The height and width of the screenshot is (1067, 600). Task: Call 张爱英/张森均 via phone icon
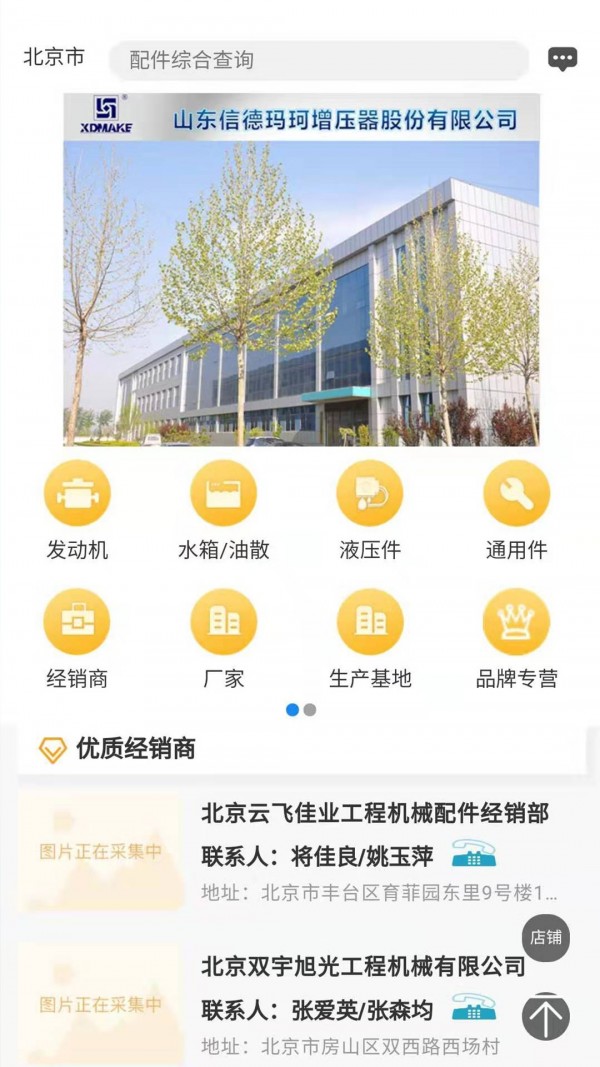473,1007
